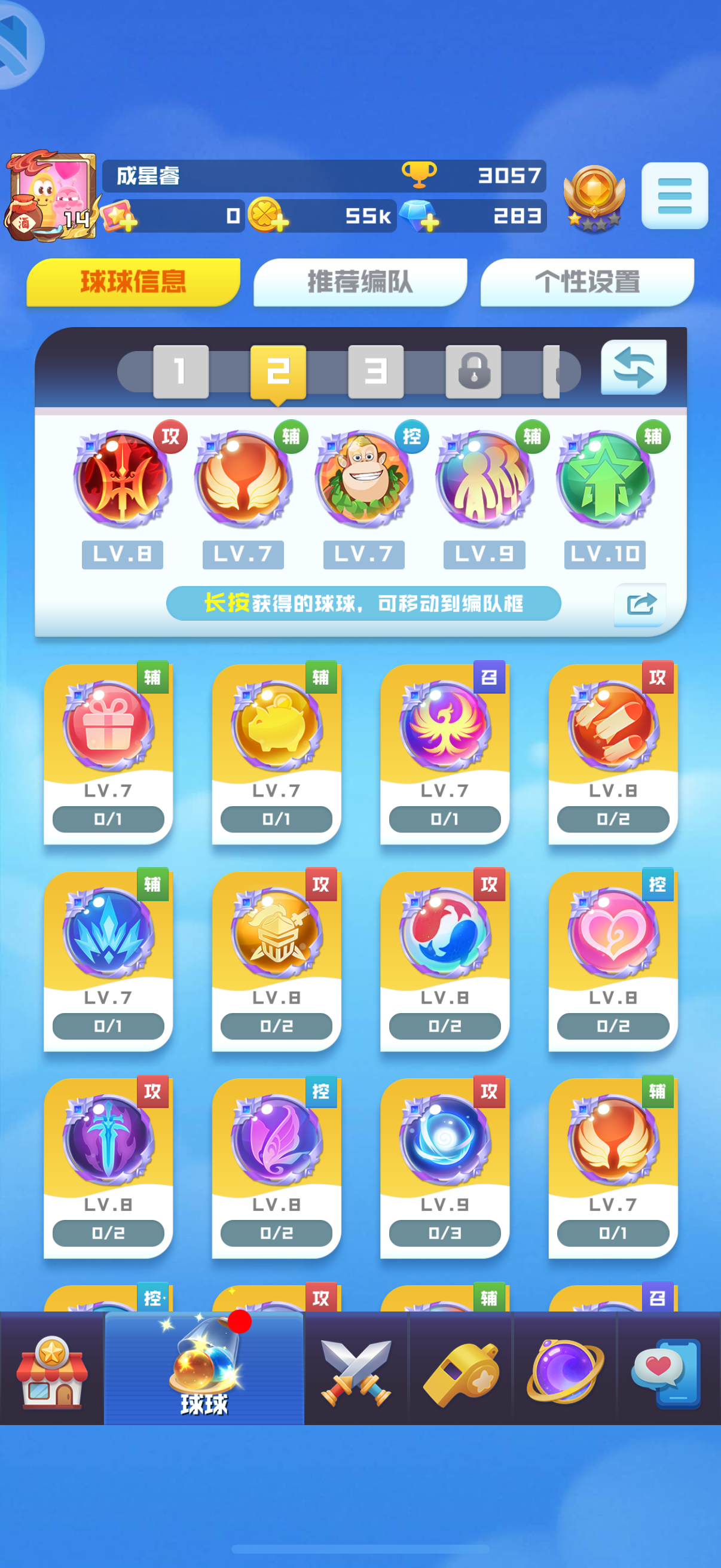
Task: Switch to the 个性设置 tab
Action: (586, 282)
